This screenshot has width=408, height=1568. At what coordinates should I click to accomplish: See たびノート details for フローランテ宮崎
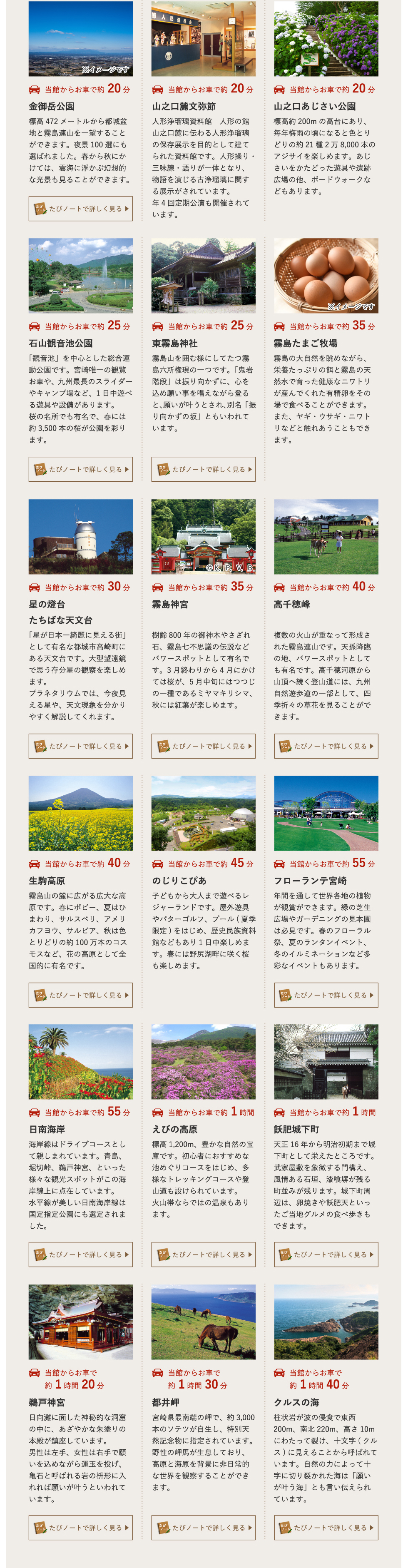pos(326,995)
